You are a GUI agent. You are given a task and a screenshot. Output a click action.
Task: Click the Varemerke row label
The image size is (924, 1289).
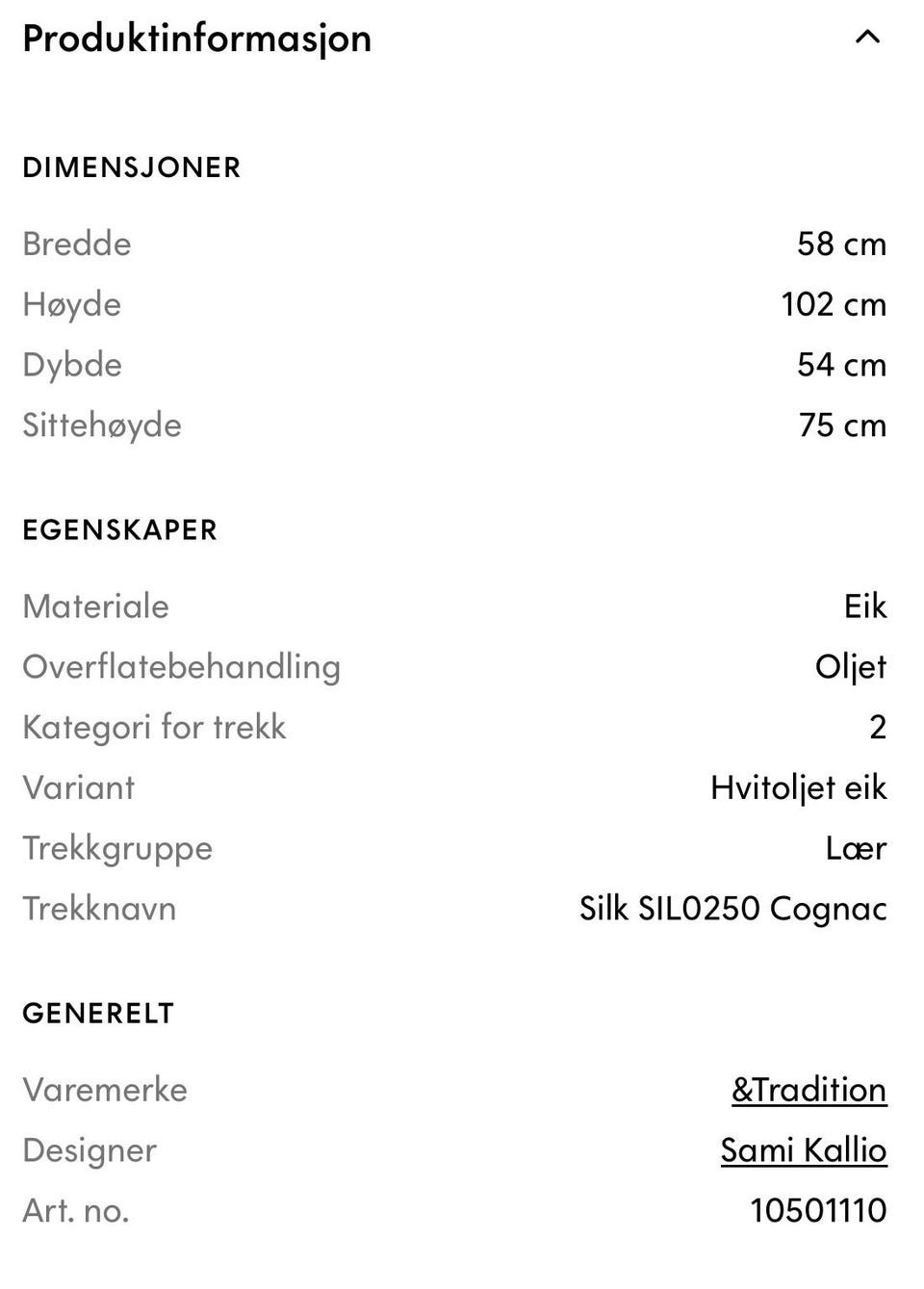(104, 1090)
